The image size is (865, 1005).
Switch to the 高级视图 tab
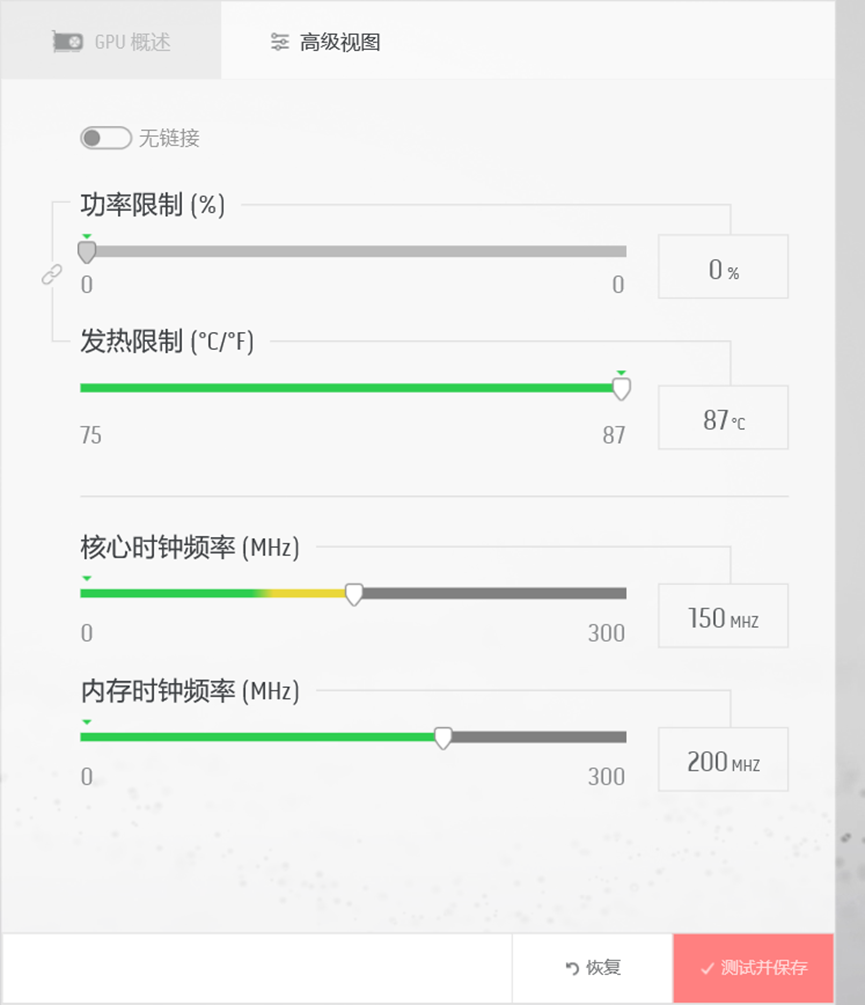pyautogui.click(x=325, y=42)
